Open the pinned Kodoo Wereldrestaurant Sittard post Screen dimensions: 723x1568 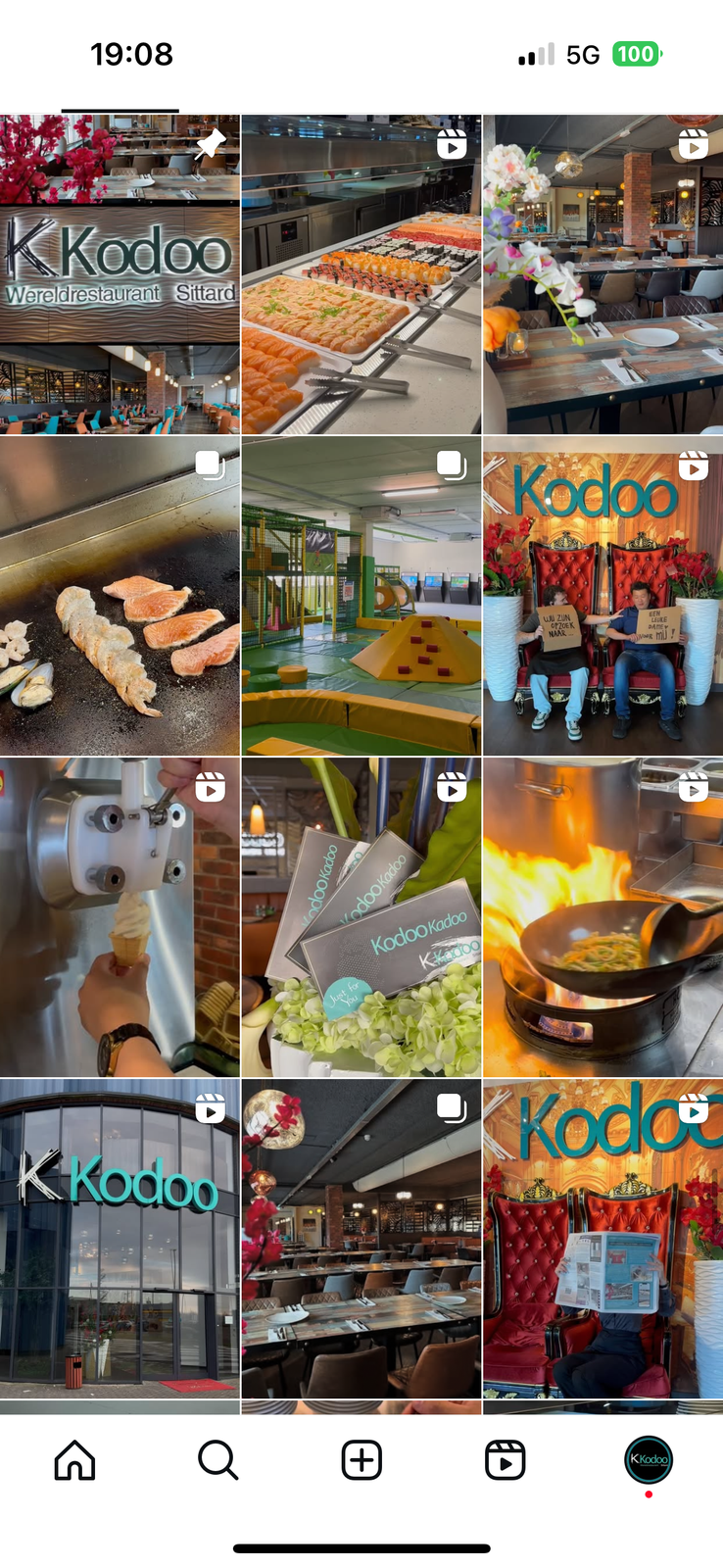pyautogui.click(x=120, y=274)
